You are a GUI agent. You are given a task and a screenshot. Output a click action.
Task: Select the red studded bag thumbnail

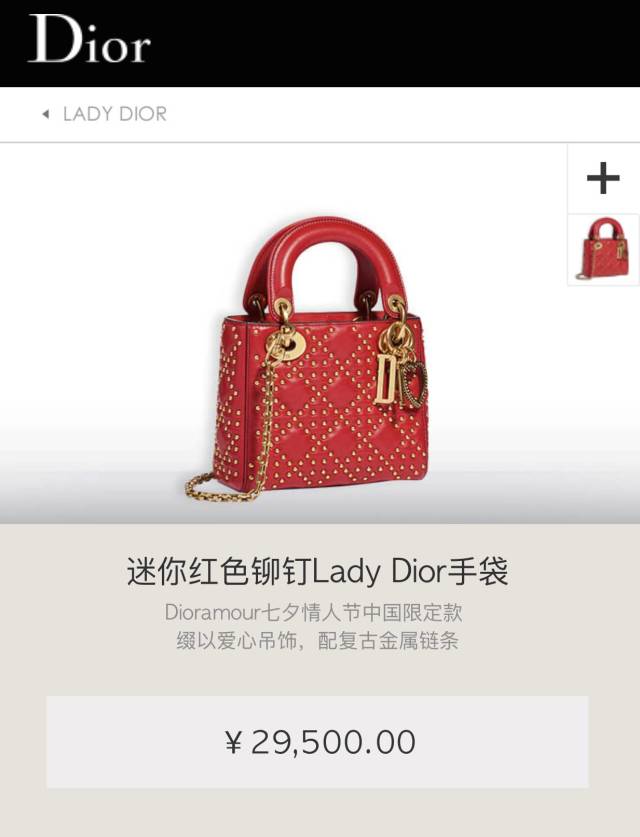pos(604,249)
